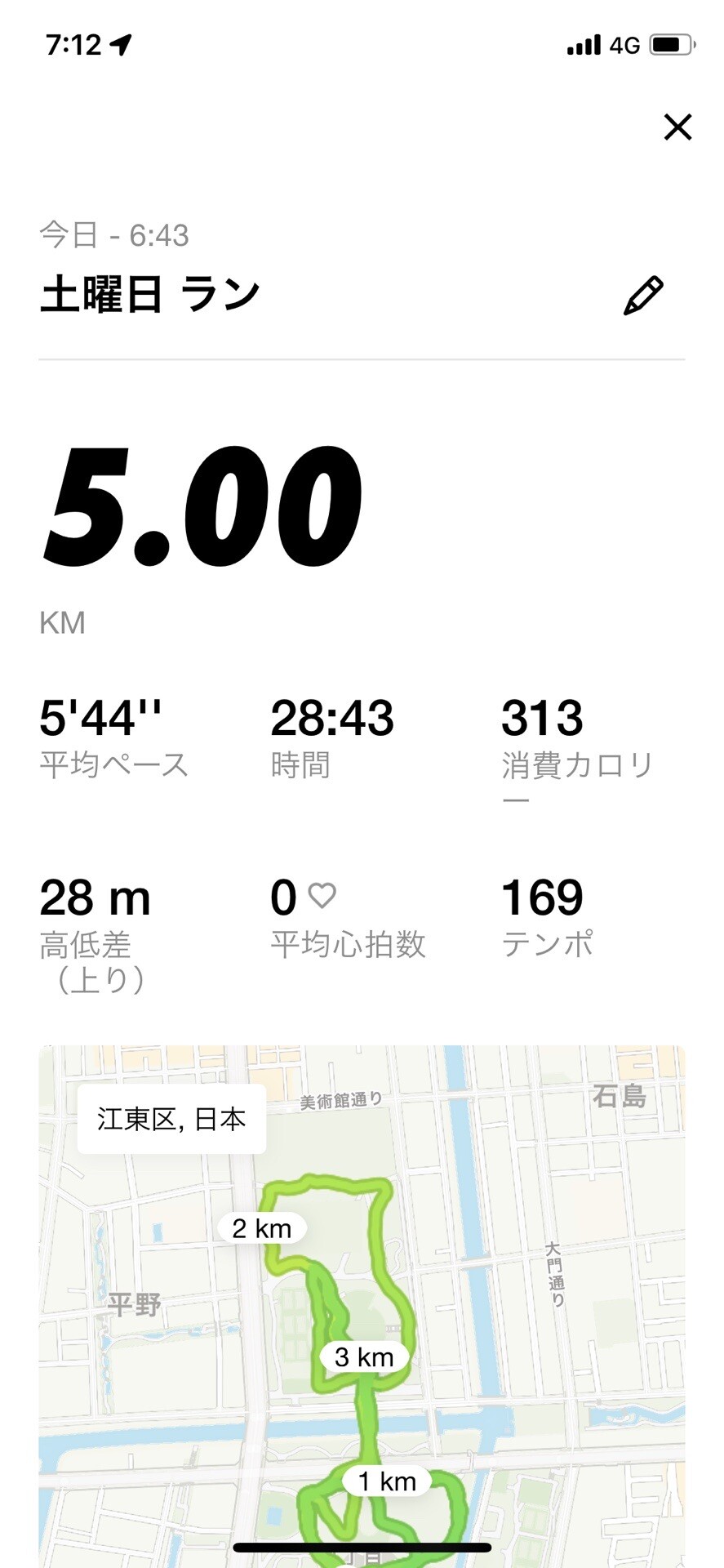724x1568 pixels.
Task: Close the run summary screen
Action: click(677, 127)
